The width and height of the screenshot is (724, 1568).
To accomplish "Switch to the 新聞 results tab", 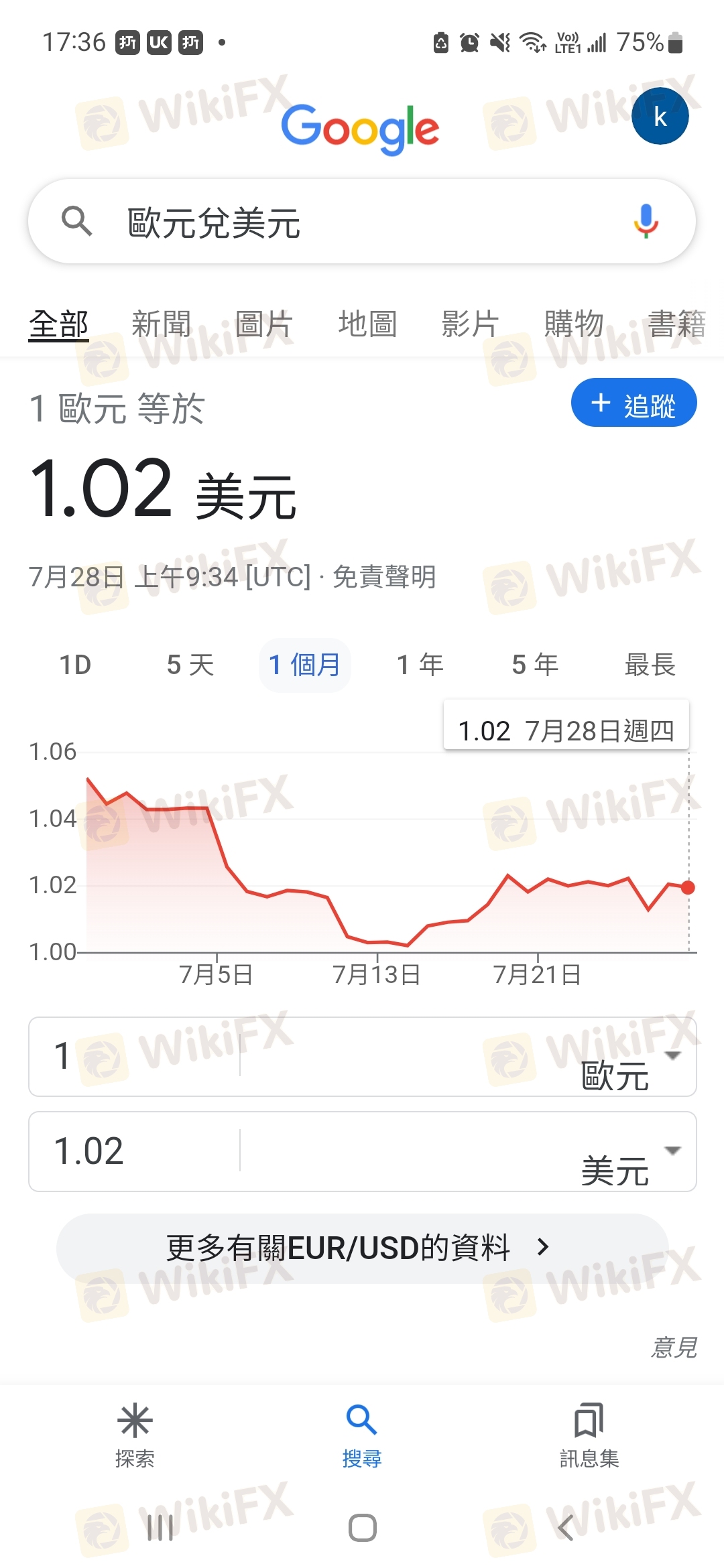I will click(161, 325).
